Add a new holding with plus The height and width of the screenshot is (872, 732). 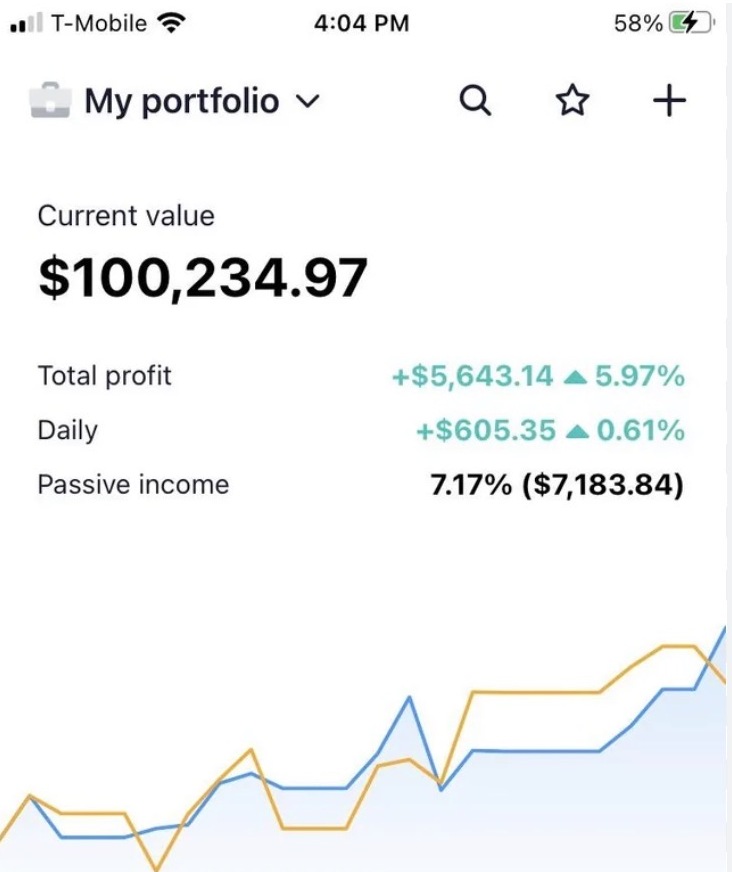pos(669,100)
